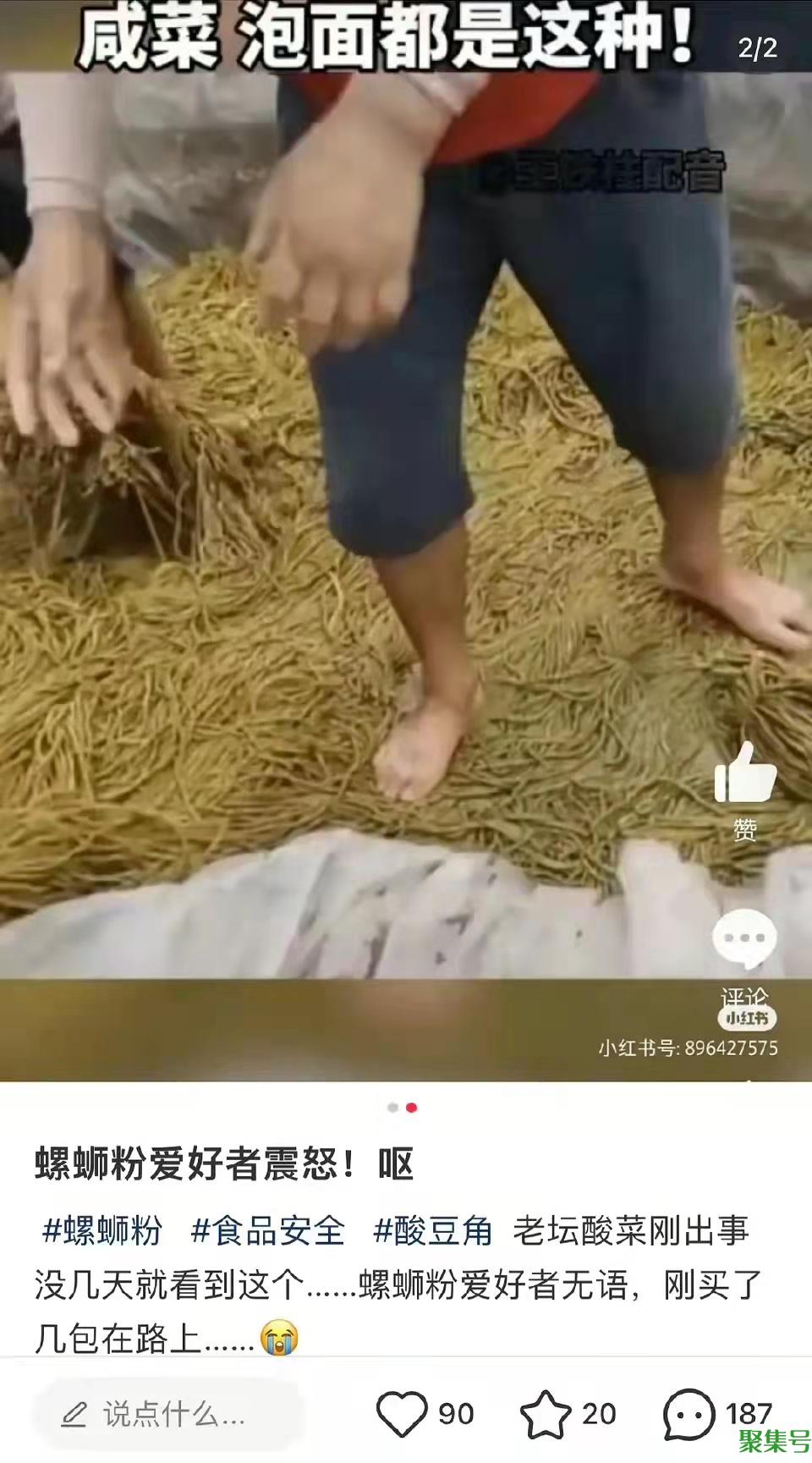Screen dimensions: 812x1463
Task: Tap the 说点什么 comment input field
Action: click(x=169, y=1414)
